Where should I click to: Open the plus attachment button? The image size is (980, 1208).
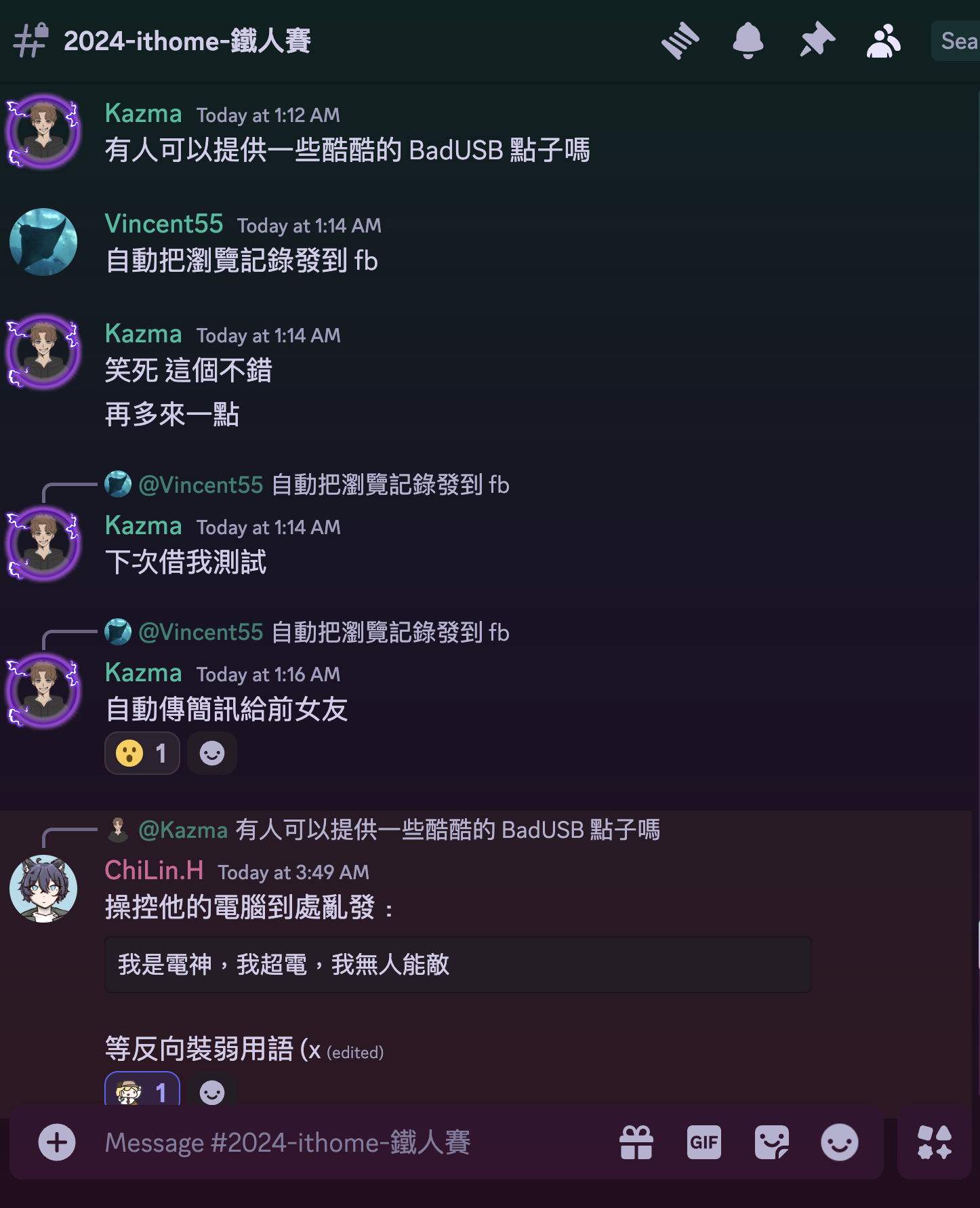(x=57, y=1142)
